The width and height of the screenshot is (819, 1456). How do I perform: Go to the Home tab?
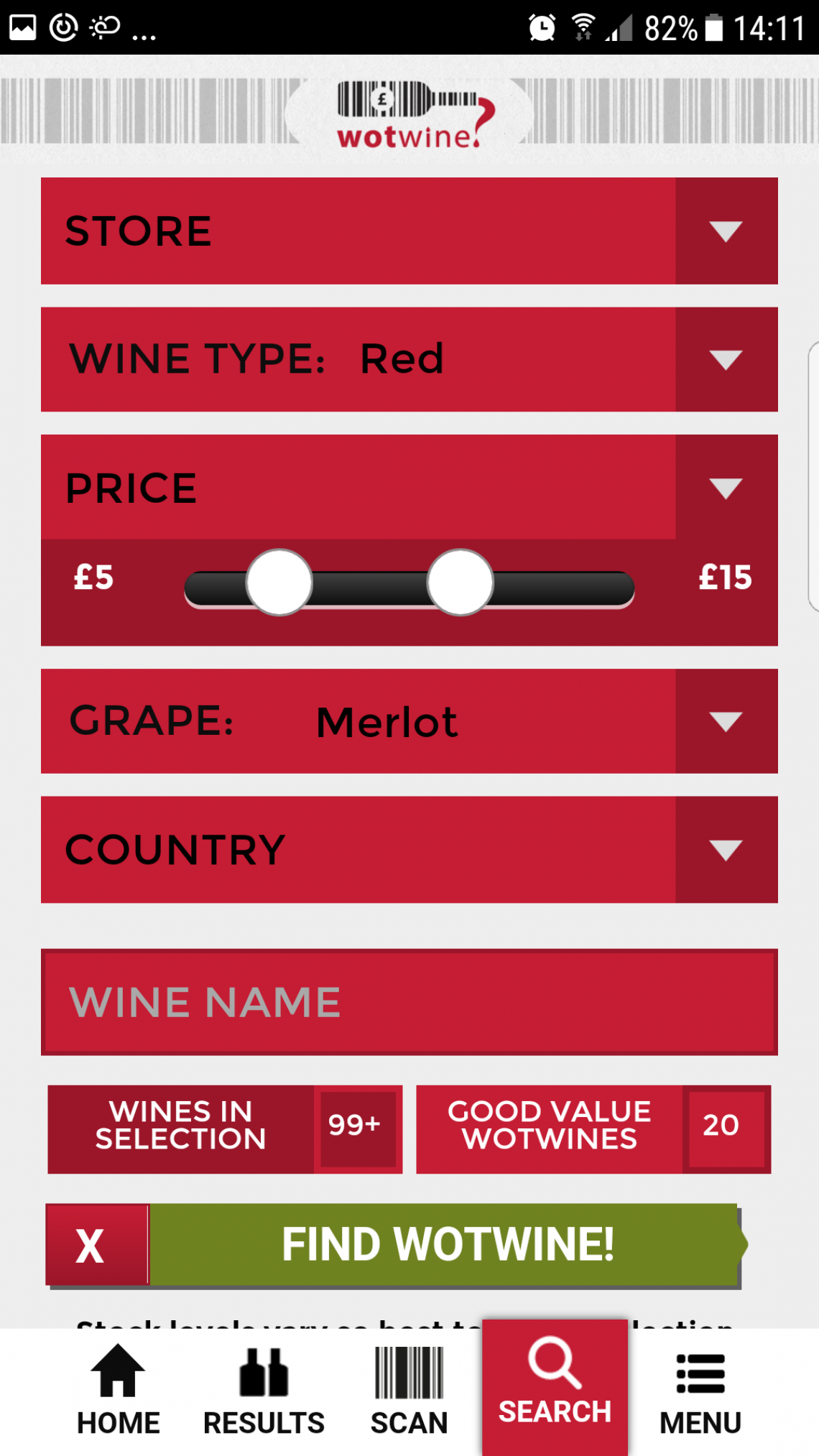[119, 1392]
